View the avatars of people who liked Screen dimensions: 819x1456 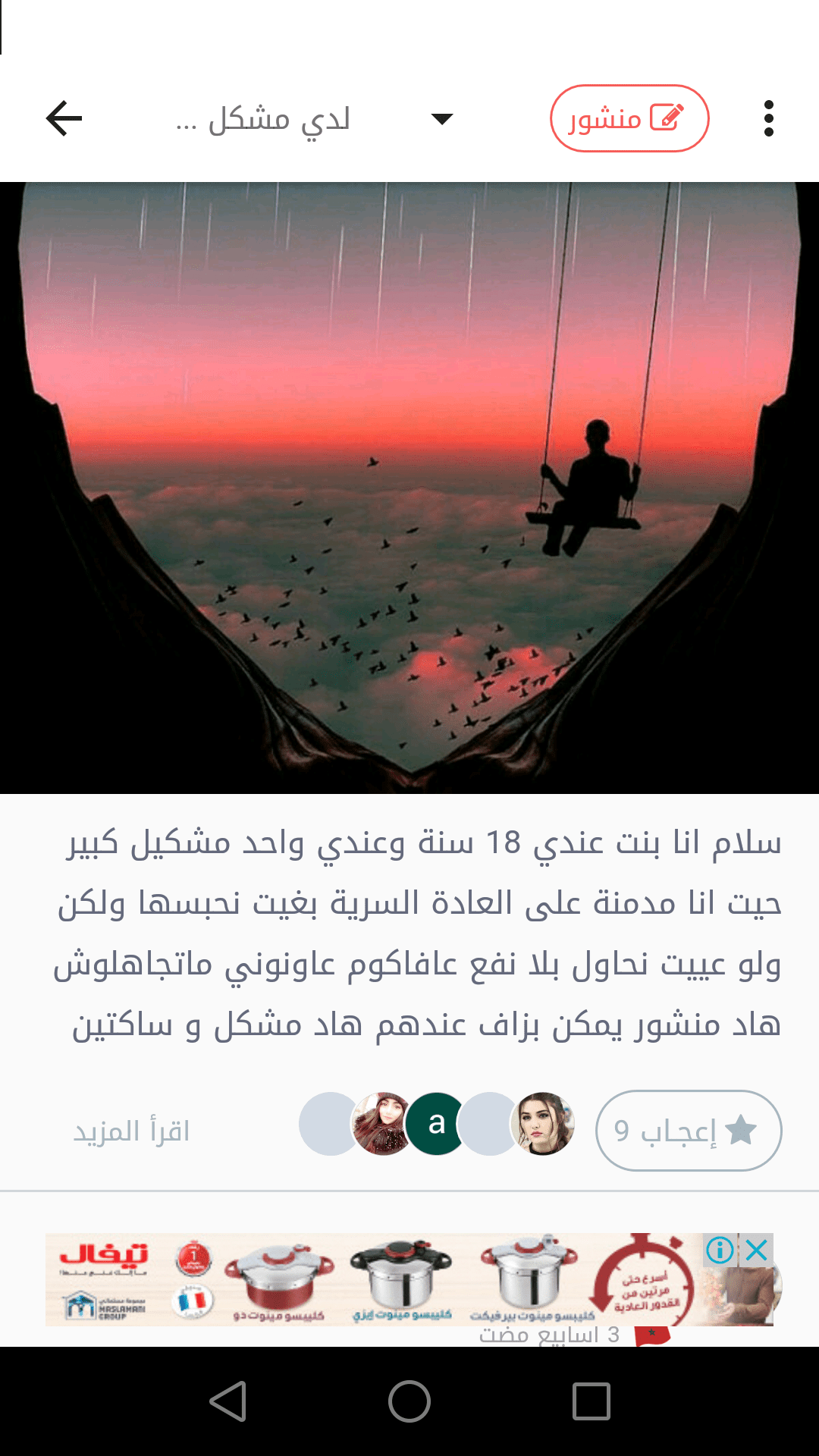[437, 1124]
